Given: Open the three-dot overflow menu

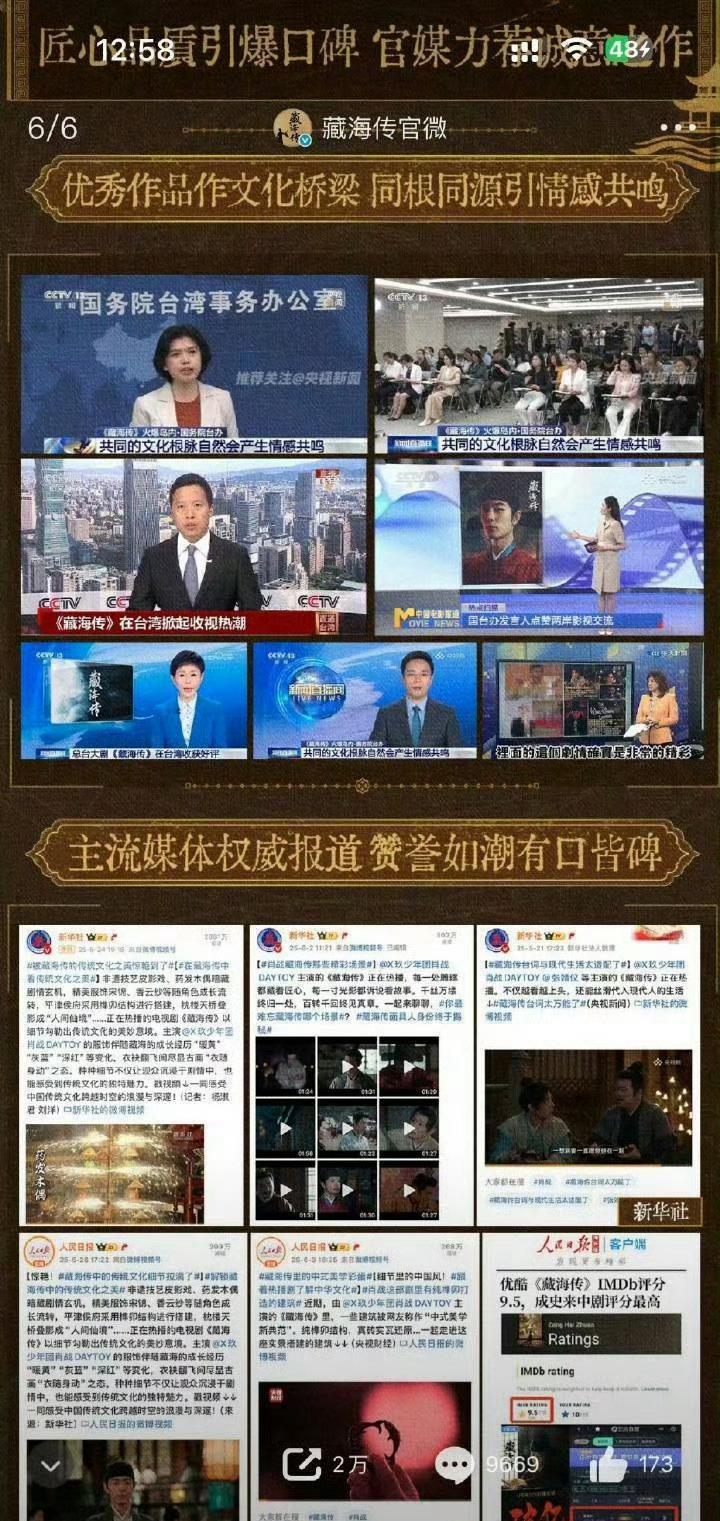Looking at the screenshot, I should pos(677,128).
